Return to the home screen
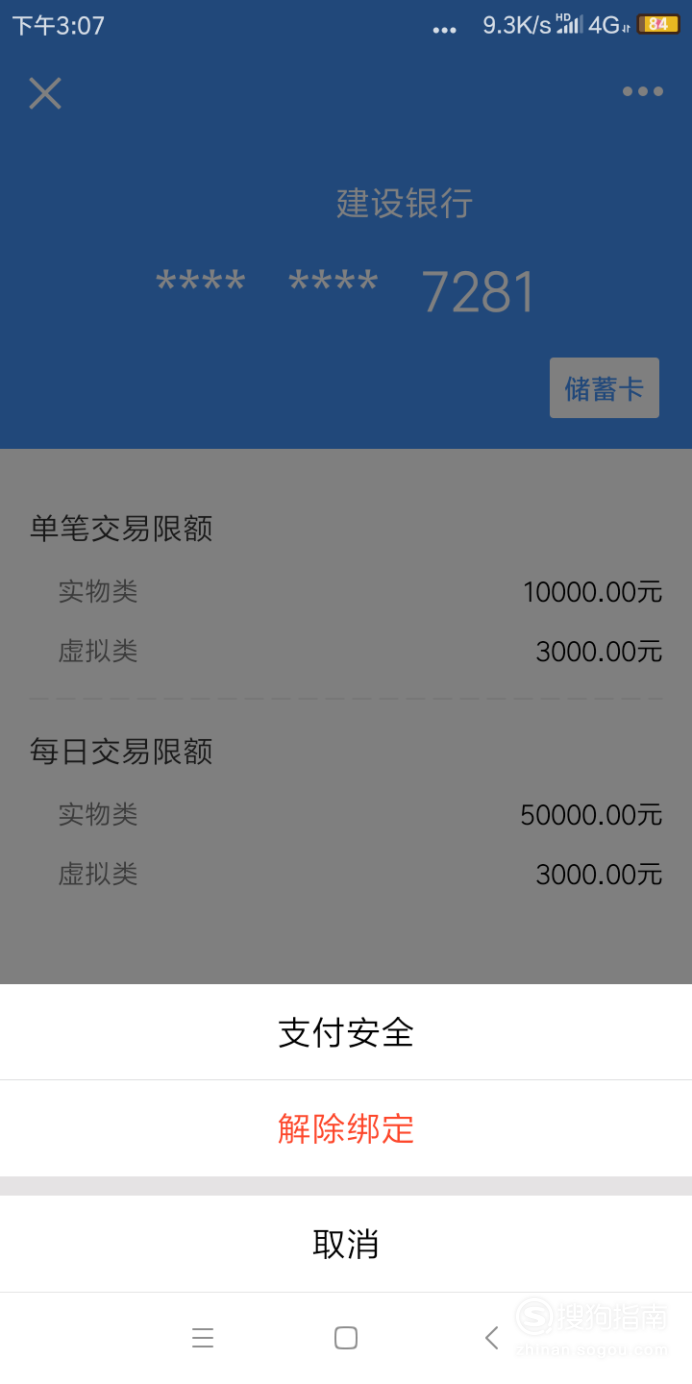This screenshot has width=692, height=1384. (x=346, y=1338)
